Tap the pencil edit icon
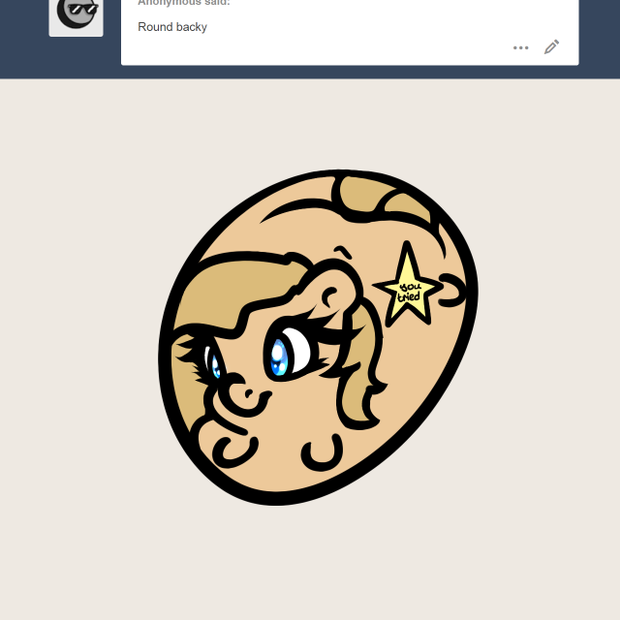 552,47
